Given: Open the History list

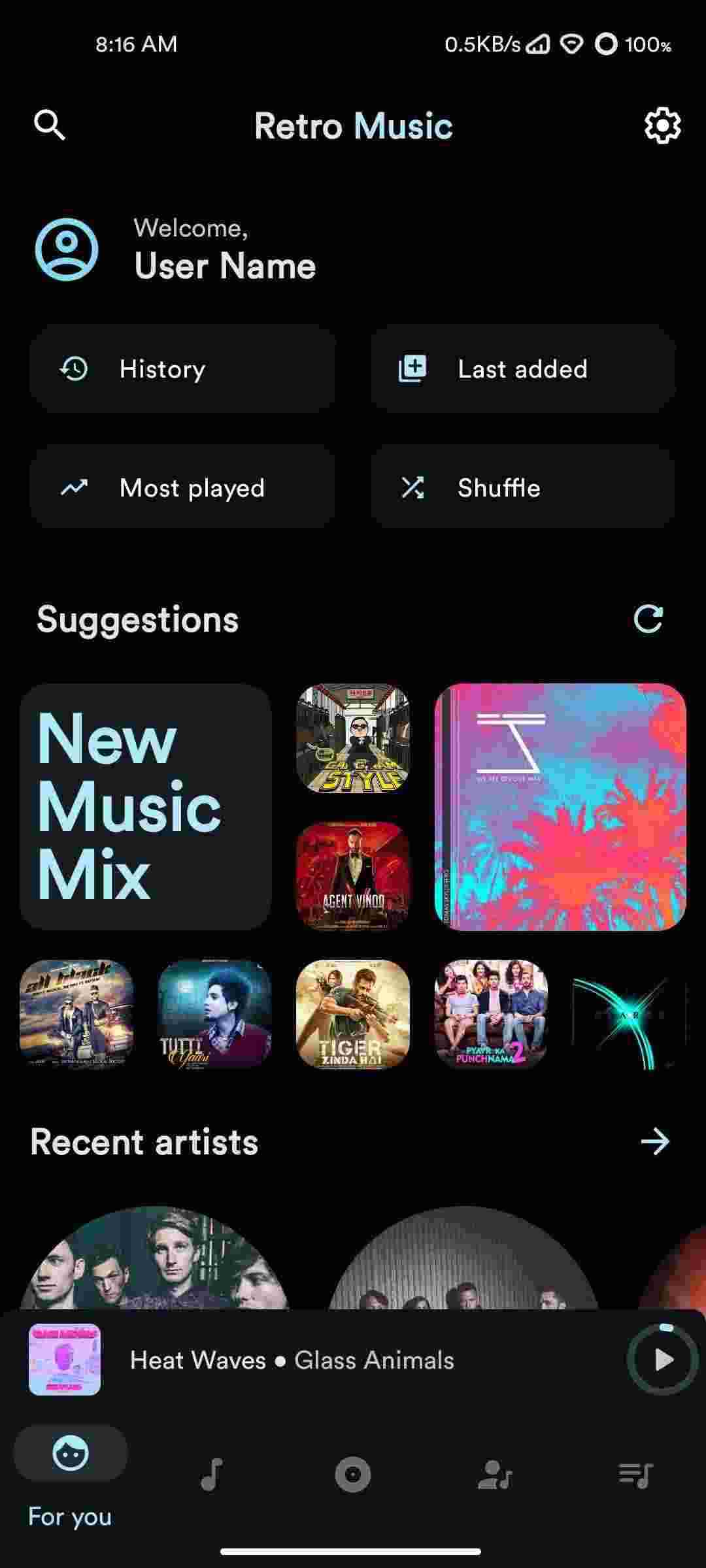Looking at the screenshot, I should pyautogui.click(x=182, y=369).
